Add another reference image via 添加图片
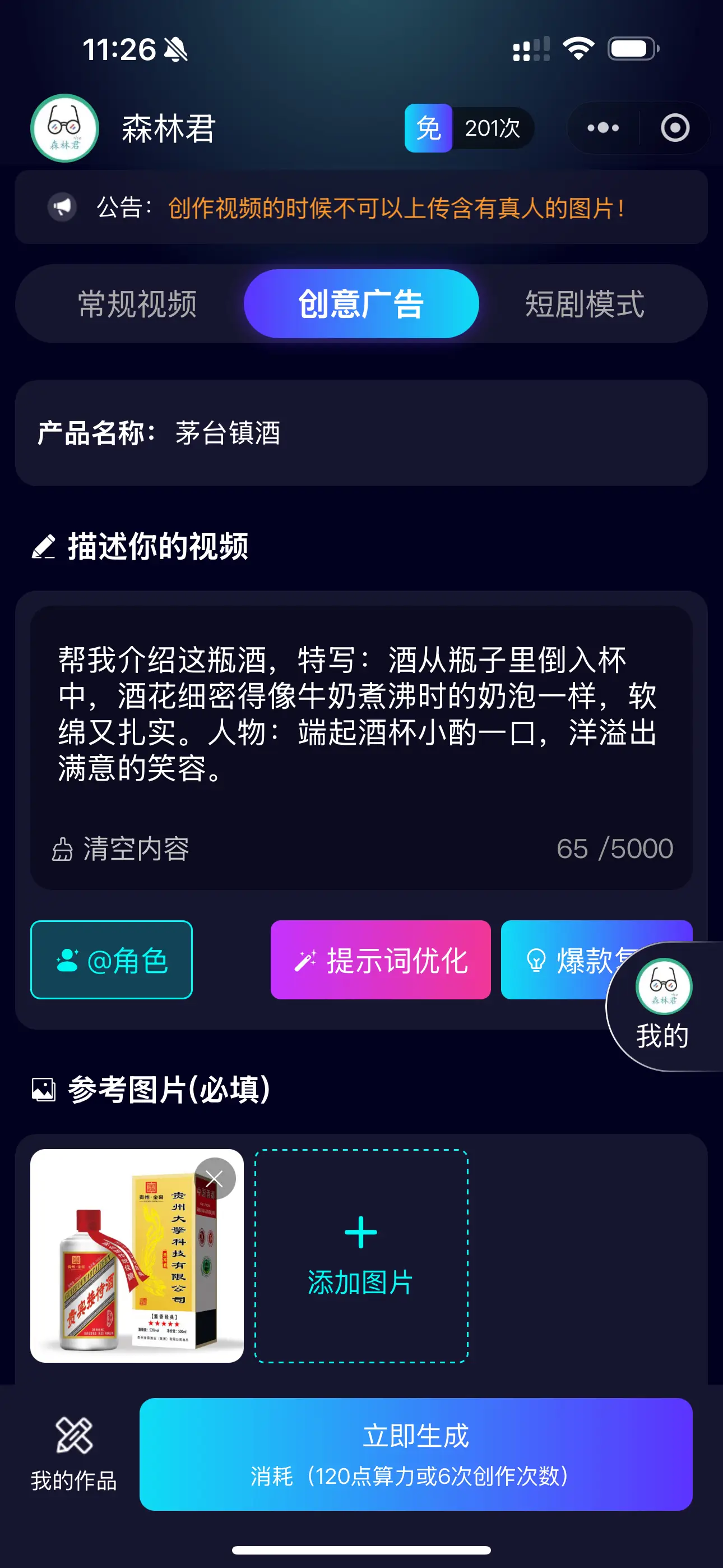The width and height of the screenshot is (723, 1568). click(361, 1256)
